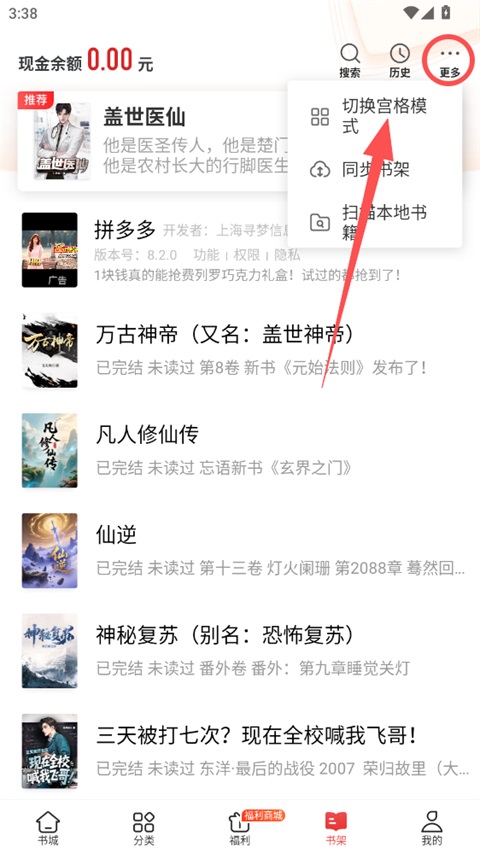Select the 书架 tab
This screenshot has height=853, width=480.
coord(336,829)
